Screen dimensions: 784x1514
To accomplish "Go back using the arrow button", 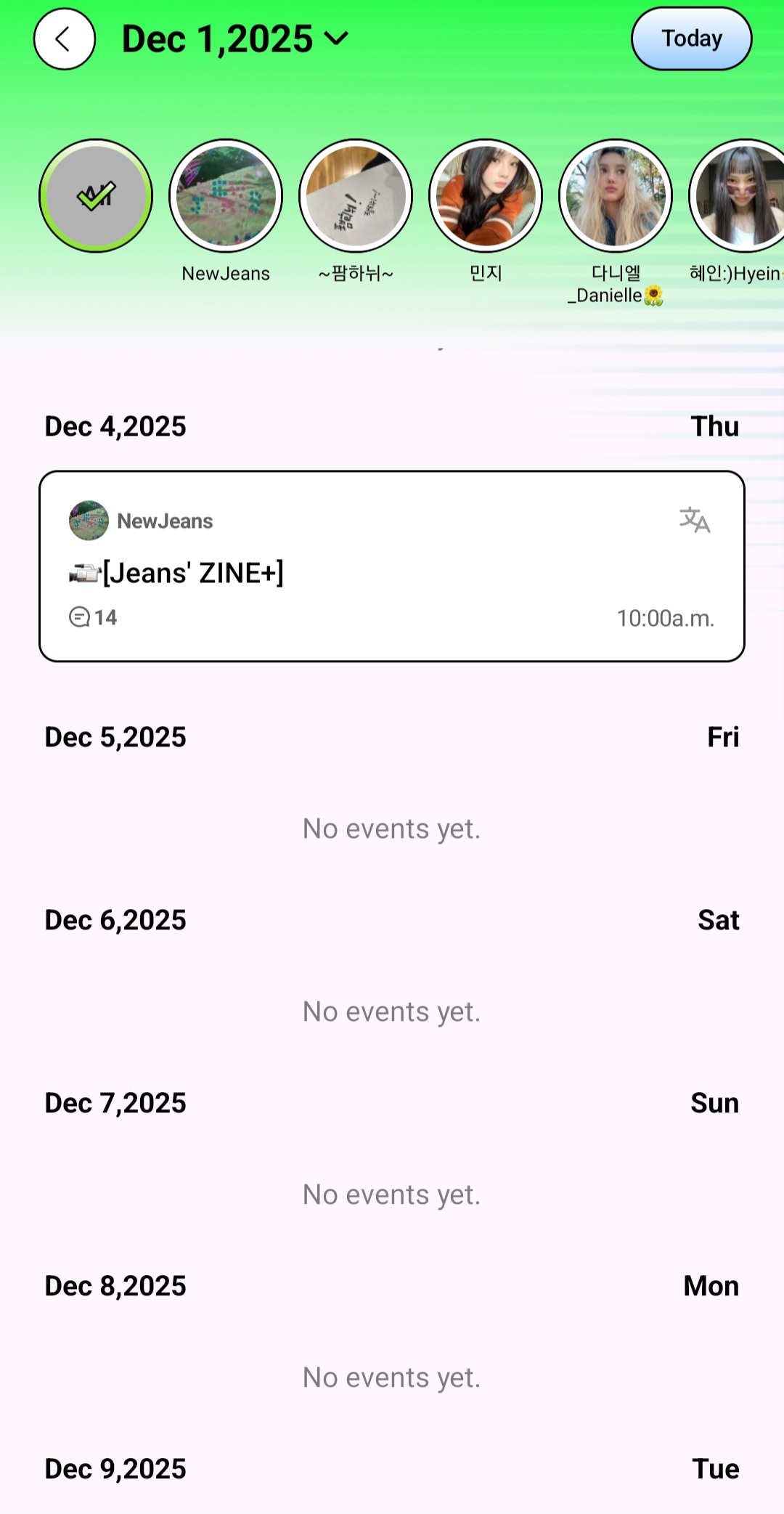I will click(x=65, y=39).
